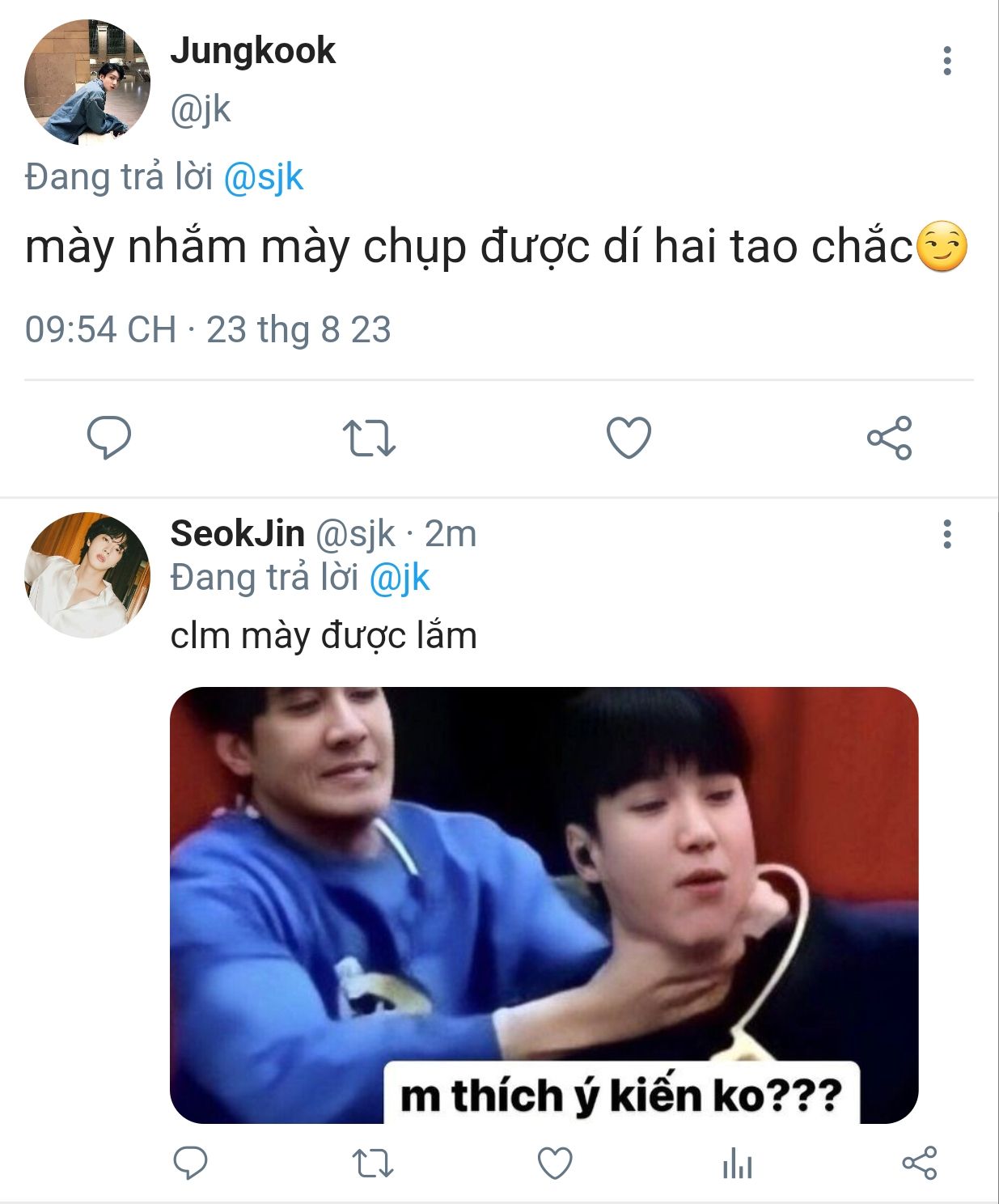Reply to Jungkook's tweet
The width and height of the screenshot is (999, 1204).
[x=109, y=438]
